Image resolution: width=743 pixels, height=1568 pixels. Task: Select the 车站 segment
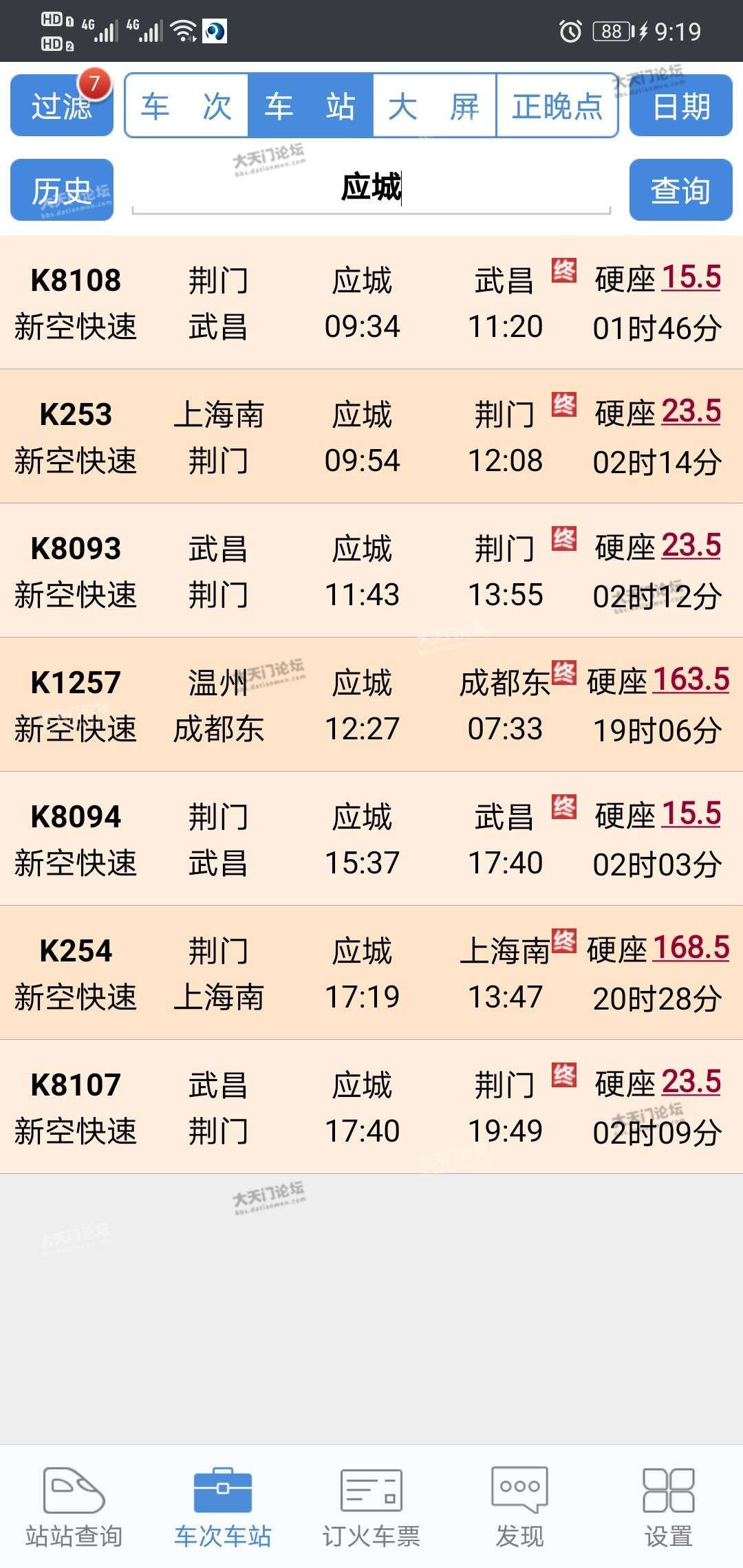tap(310, 106)
